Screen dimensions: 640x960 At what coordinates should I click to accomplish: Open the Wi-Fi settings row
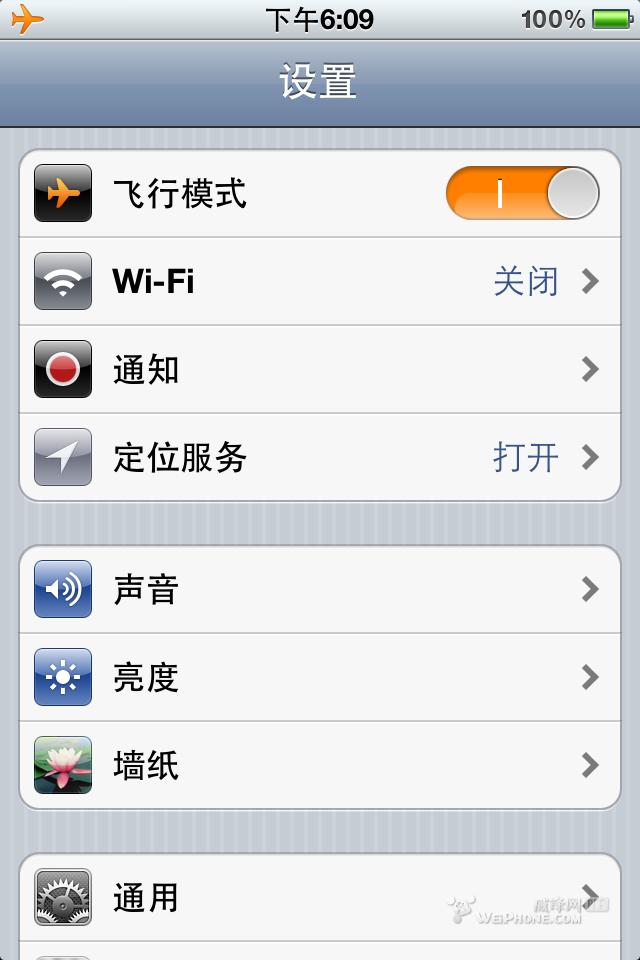(320, 282)
